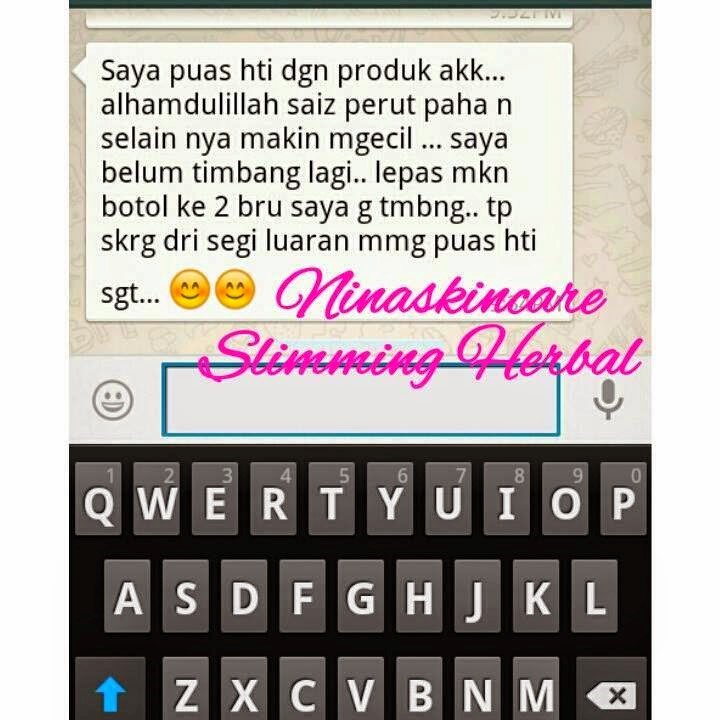720x720 pixels.
Task: Tap the message input field
Action: tap(360, 400)
